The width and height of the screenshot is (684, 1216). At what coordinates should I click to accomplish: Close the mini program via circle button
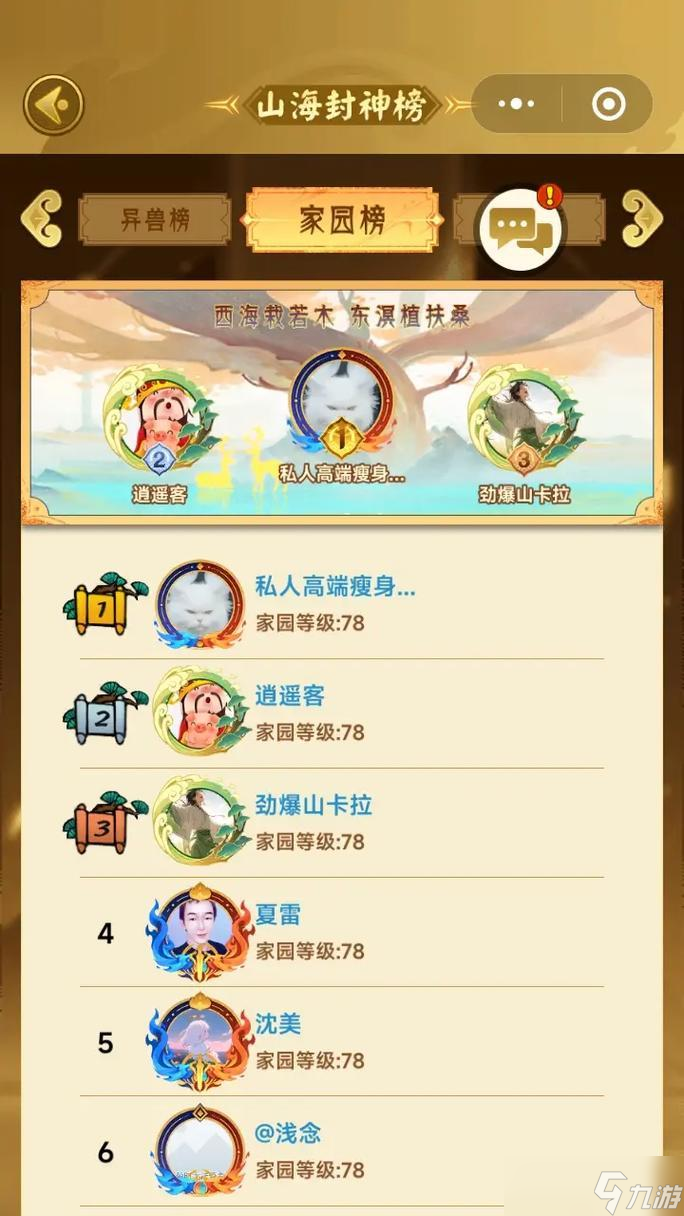(x=608, y=104)
